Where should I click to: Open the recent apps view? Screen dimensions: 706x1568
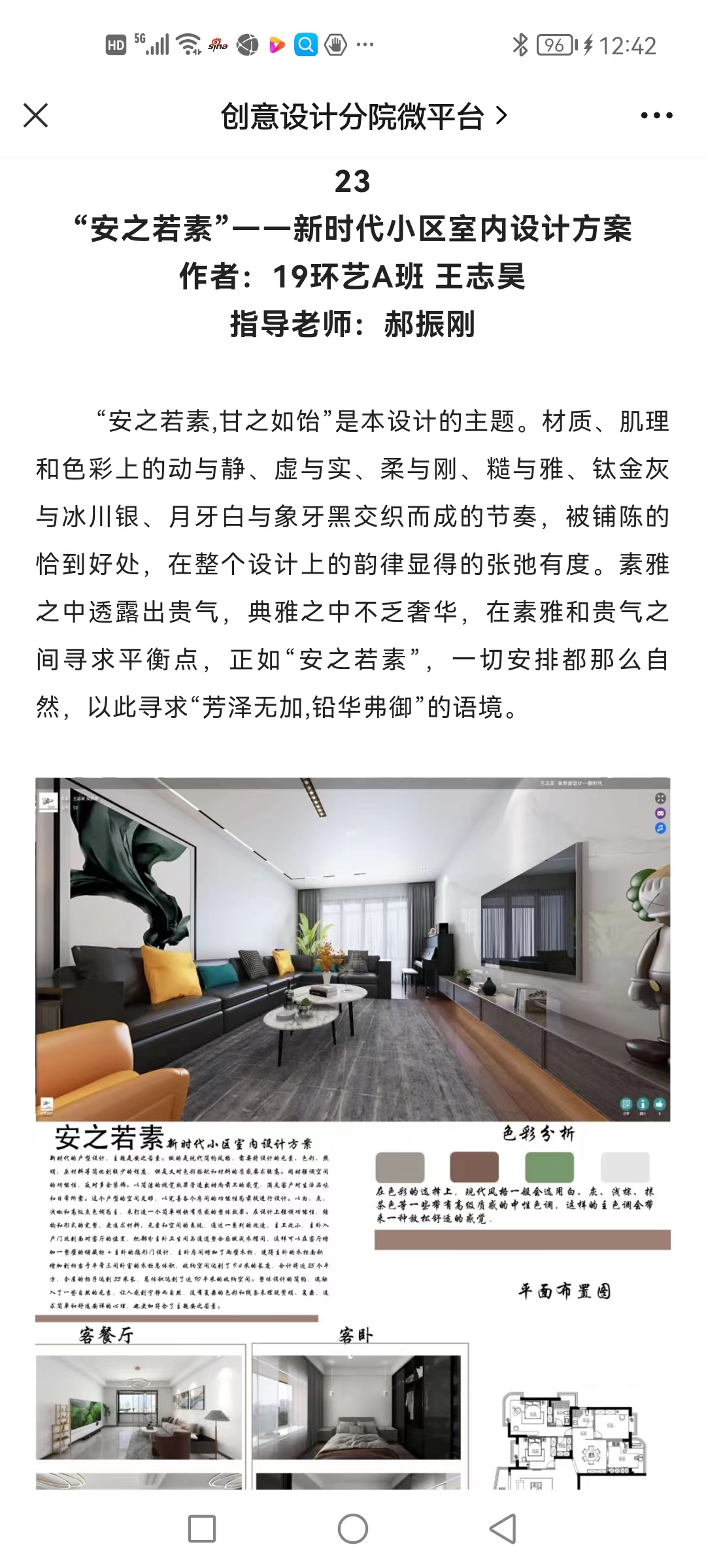pyautogui.click(x=202, y=1529)
